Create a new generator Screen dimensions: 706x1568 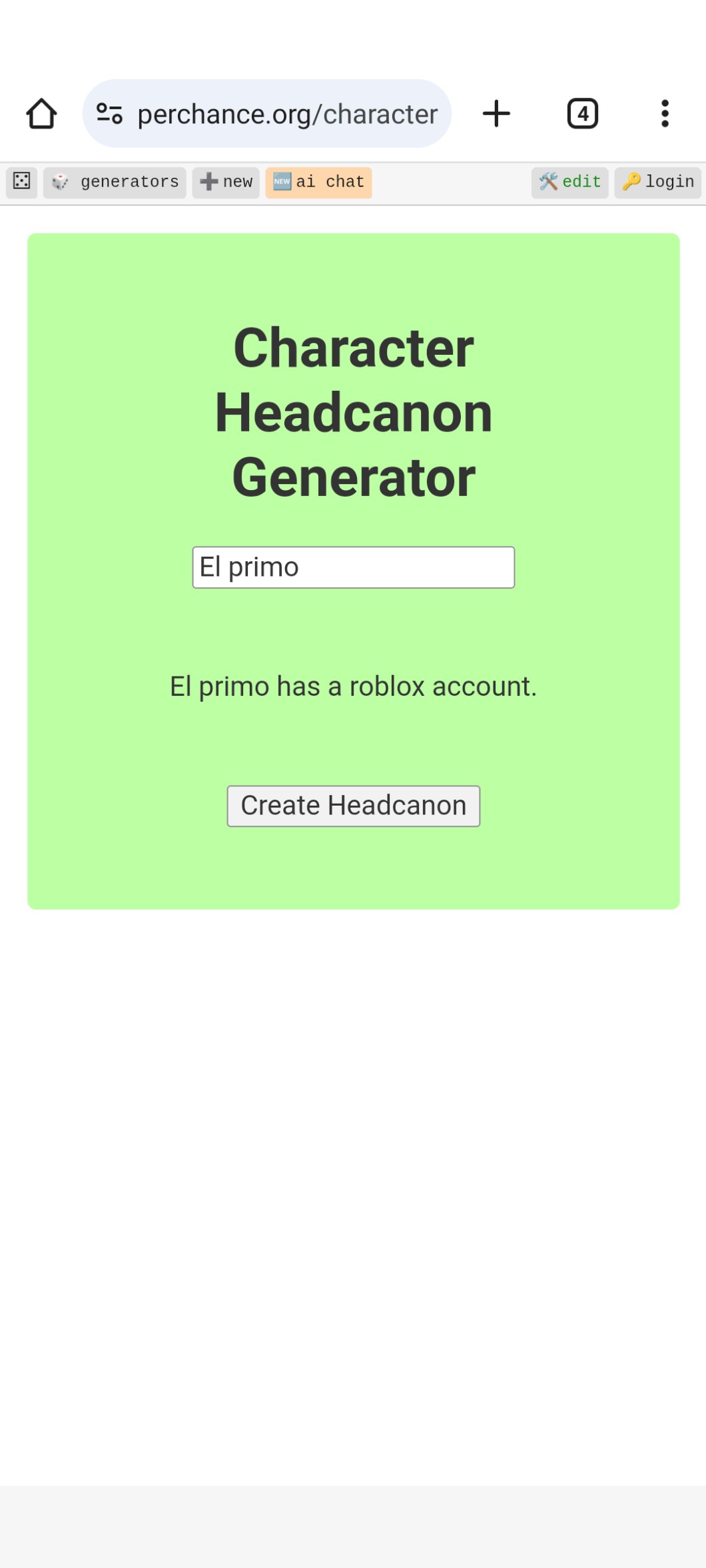226,182
